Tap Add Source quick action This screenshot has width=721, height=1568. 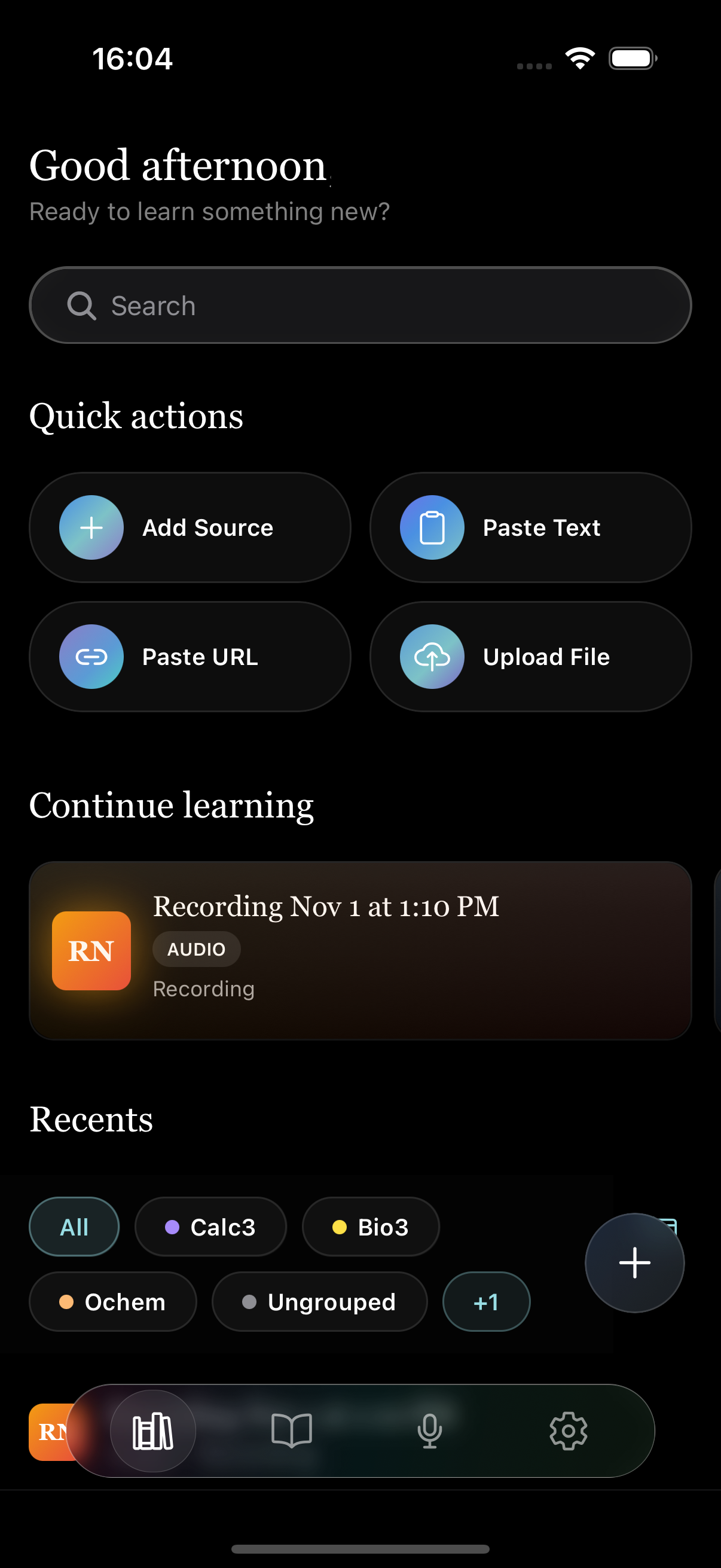click(x=190, y=527)
